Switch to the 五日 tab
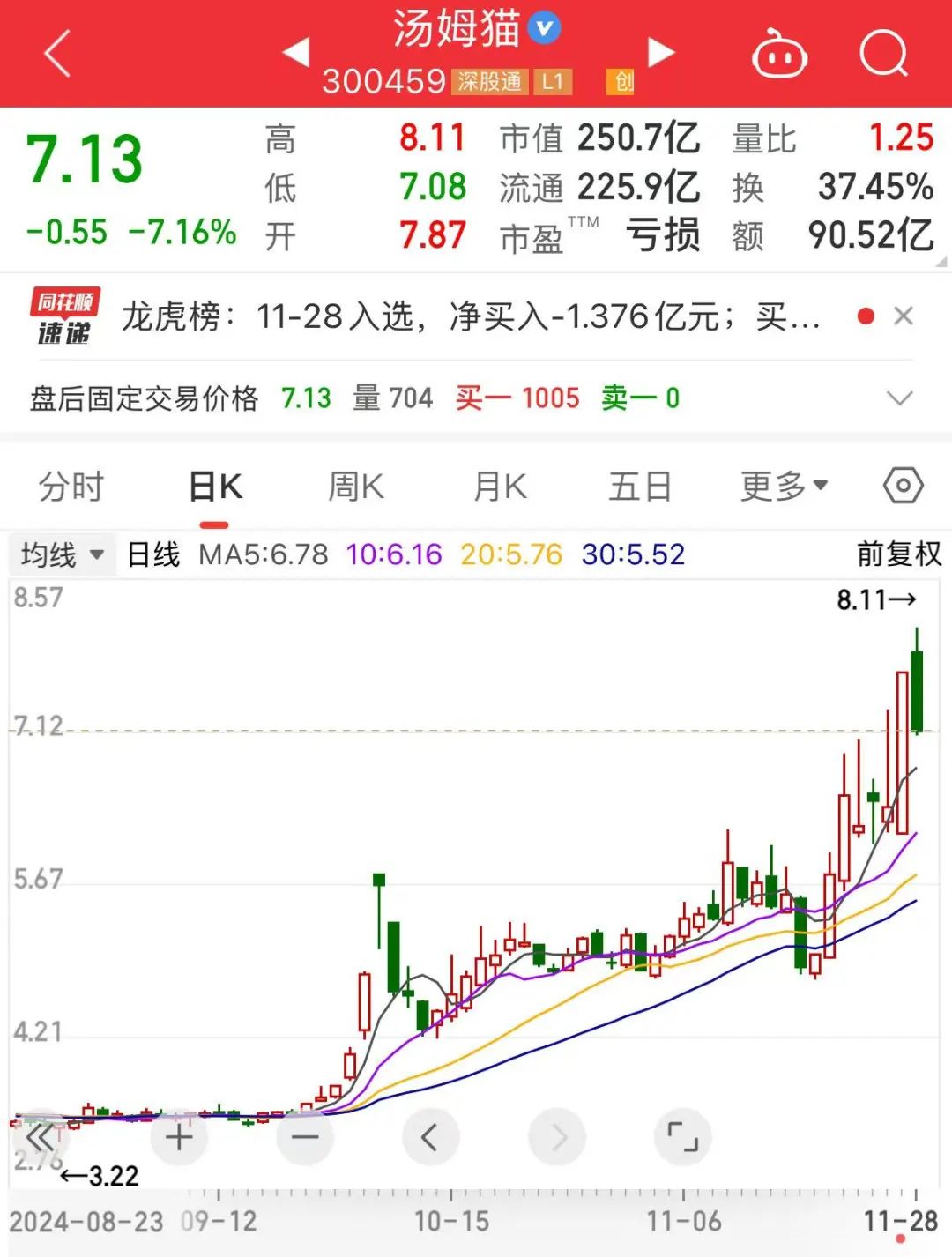952x1257 pixels. coord(640,487)
